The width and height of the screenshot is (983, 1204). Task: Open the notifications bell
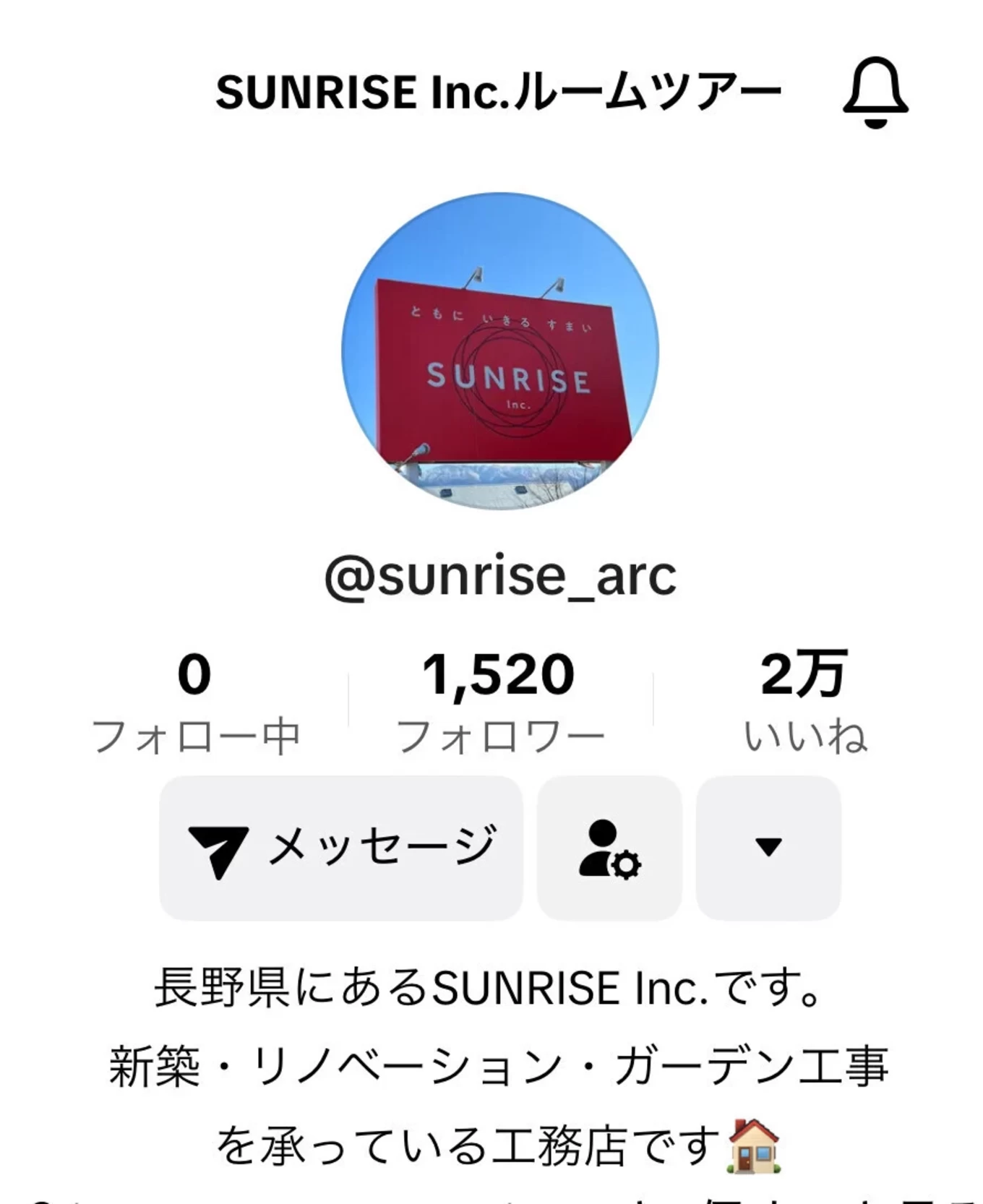875,93
